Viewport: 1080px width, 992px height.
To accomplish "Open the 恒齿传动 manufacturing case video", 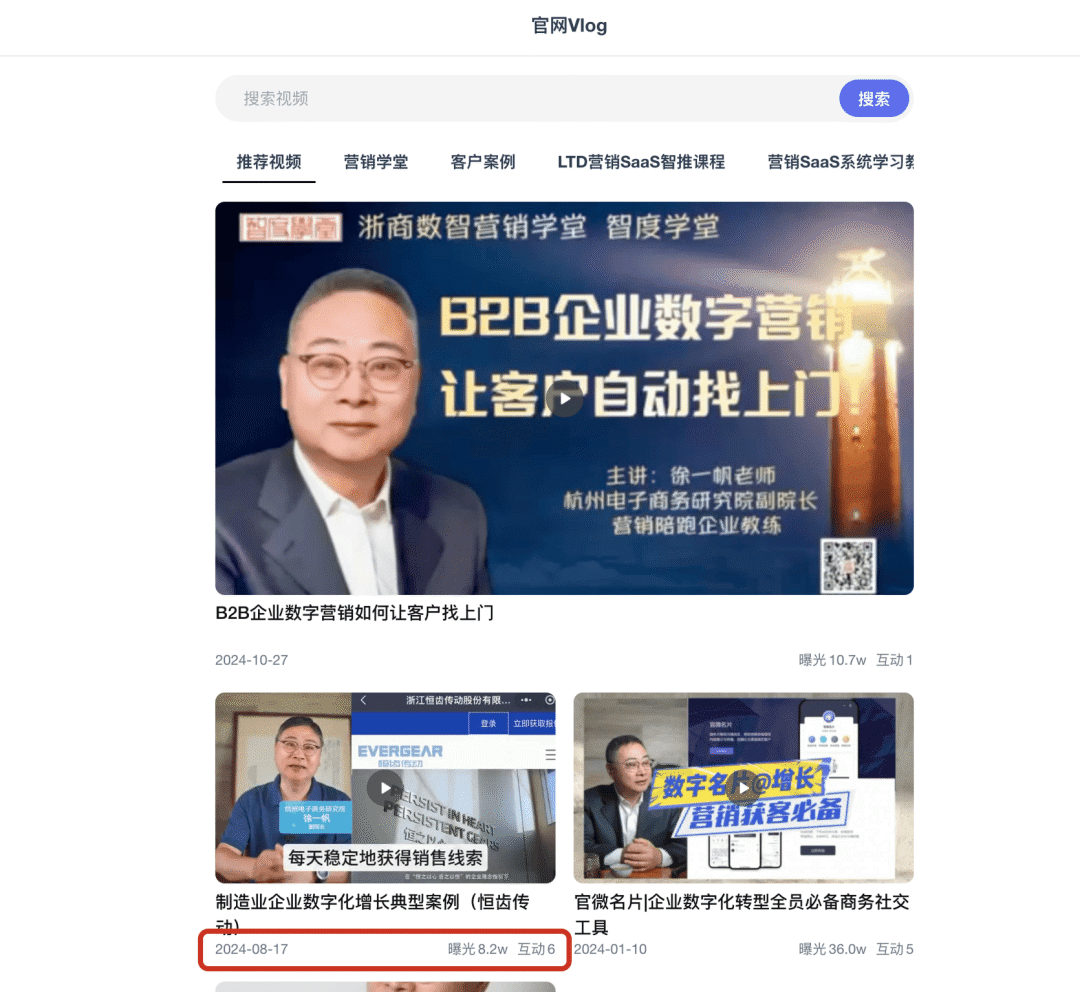I will [x=385, y=788].
